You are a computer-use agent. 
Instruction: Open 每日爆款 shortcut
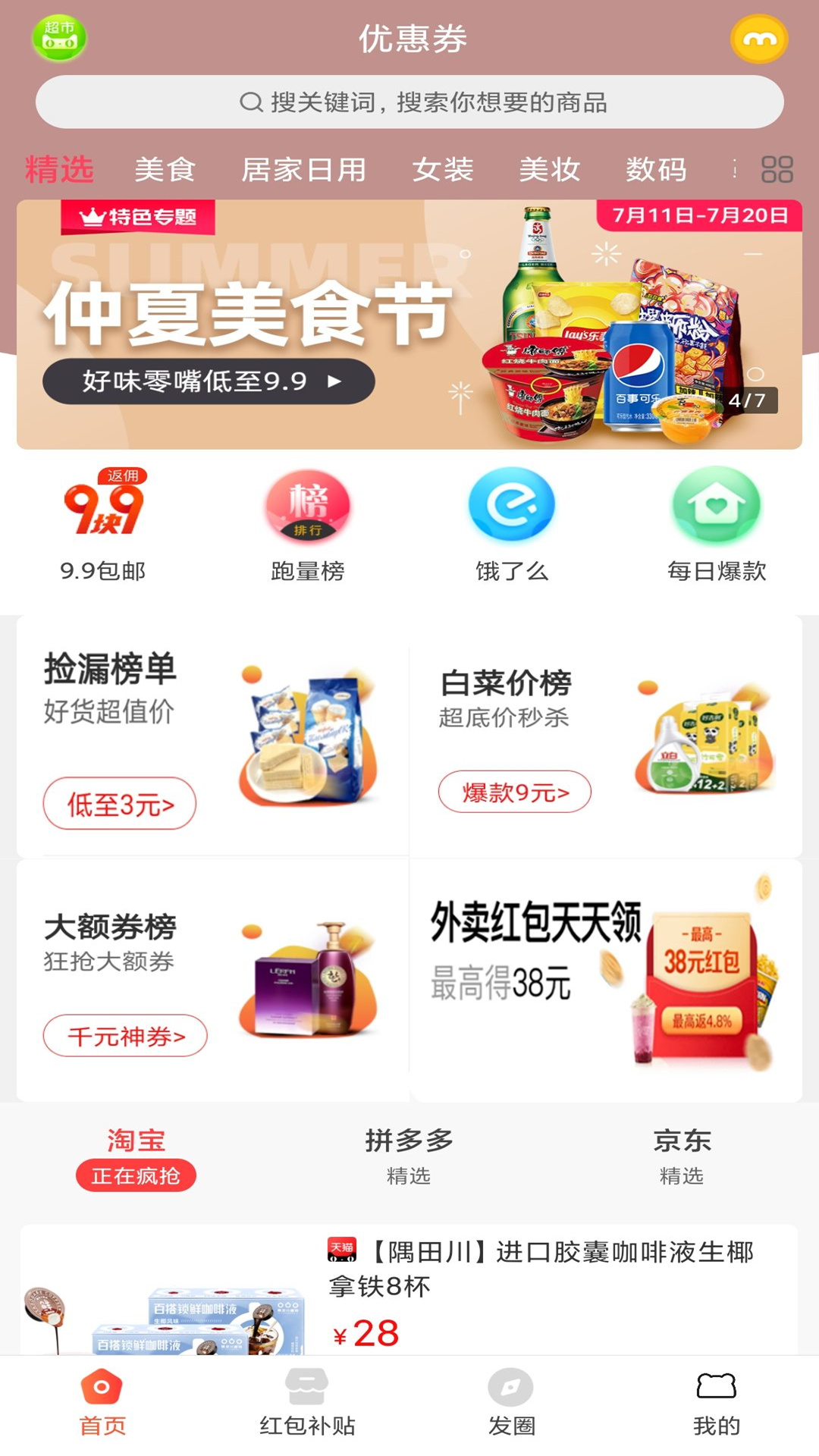(717, 525)
